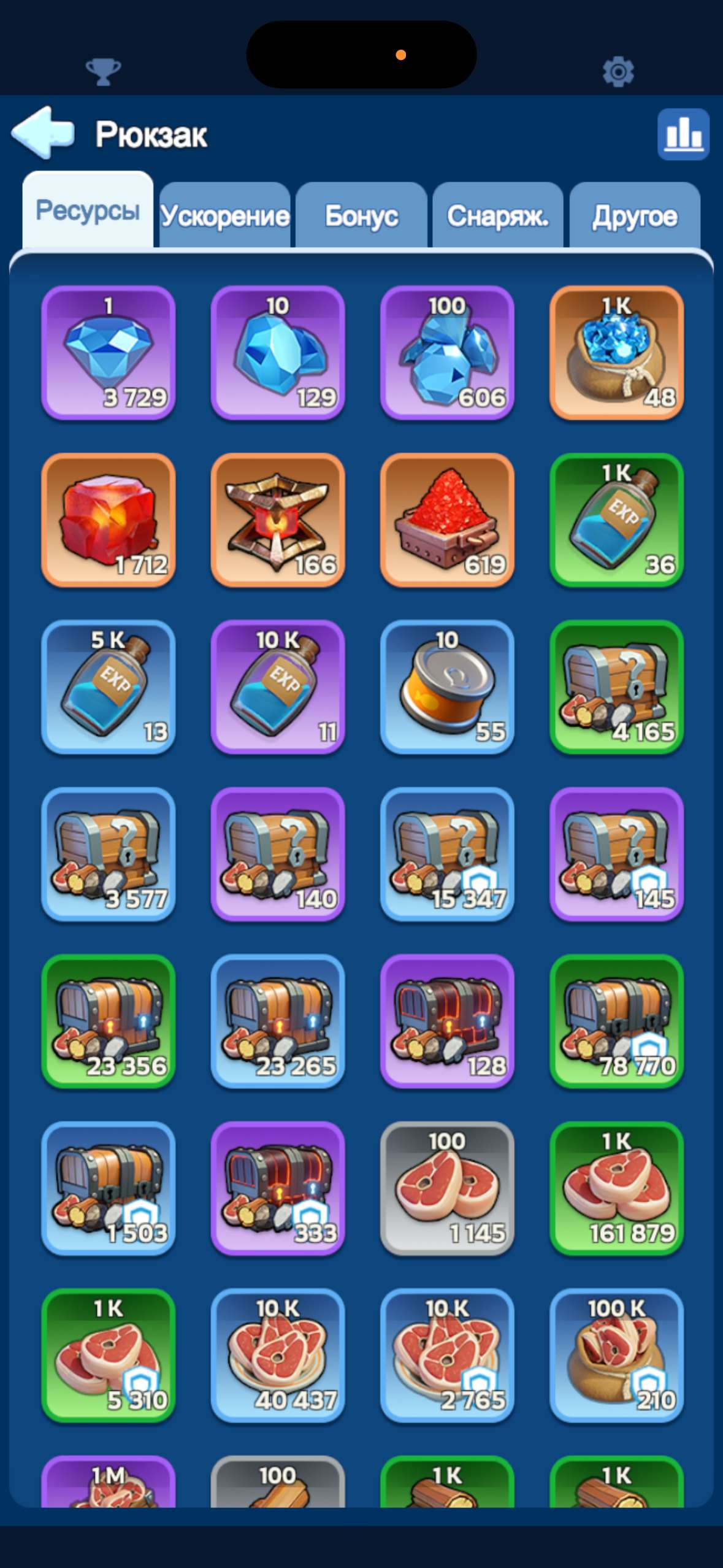Select the 10K EXP bottle with 11
The height and width of the screenshot is (1568, 723).
278,687
